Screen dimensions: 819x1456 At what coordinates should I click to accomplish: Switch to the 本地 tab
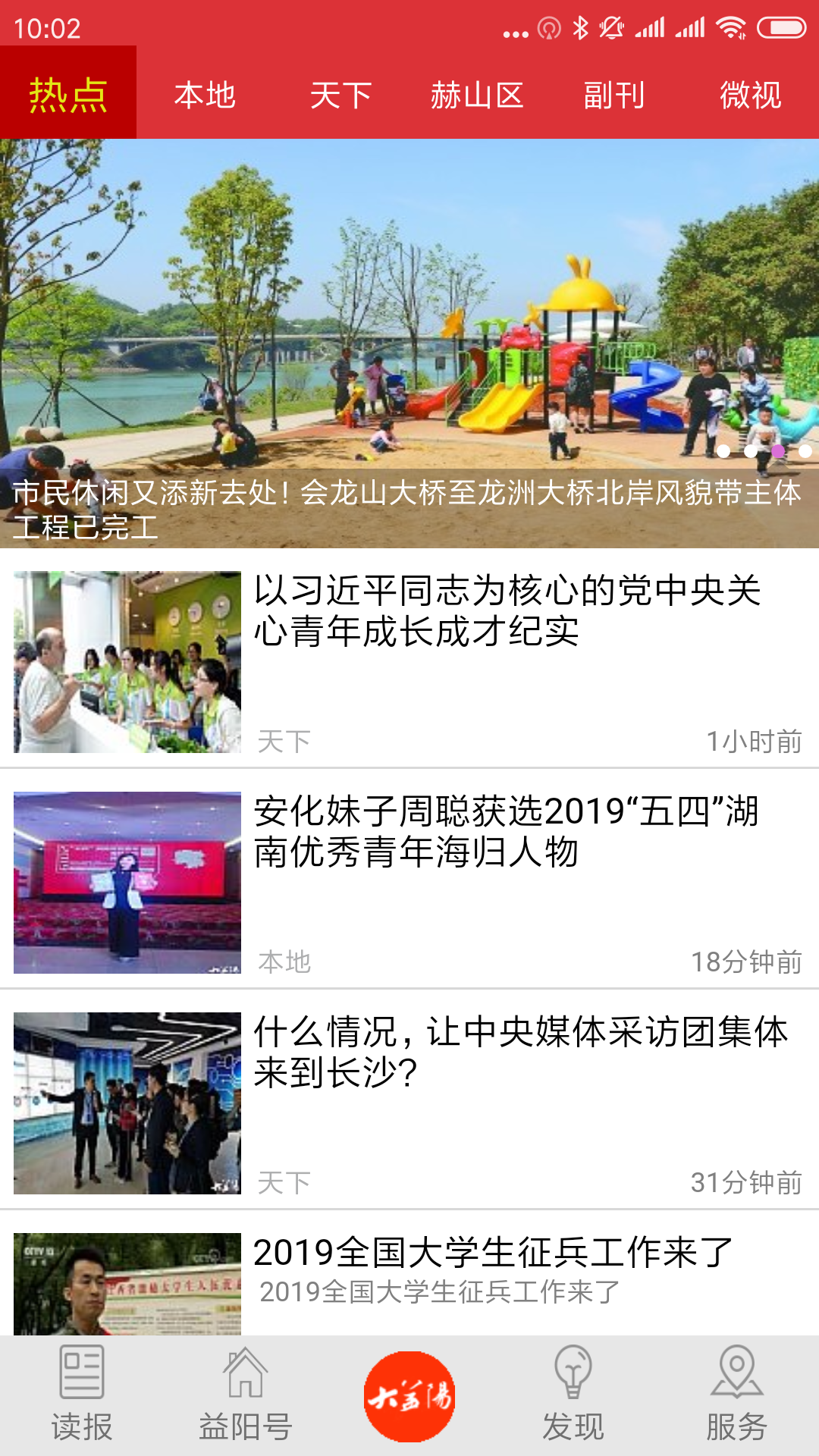tap(205, 95)
